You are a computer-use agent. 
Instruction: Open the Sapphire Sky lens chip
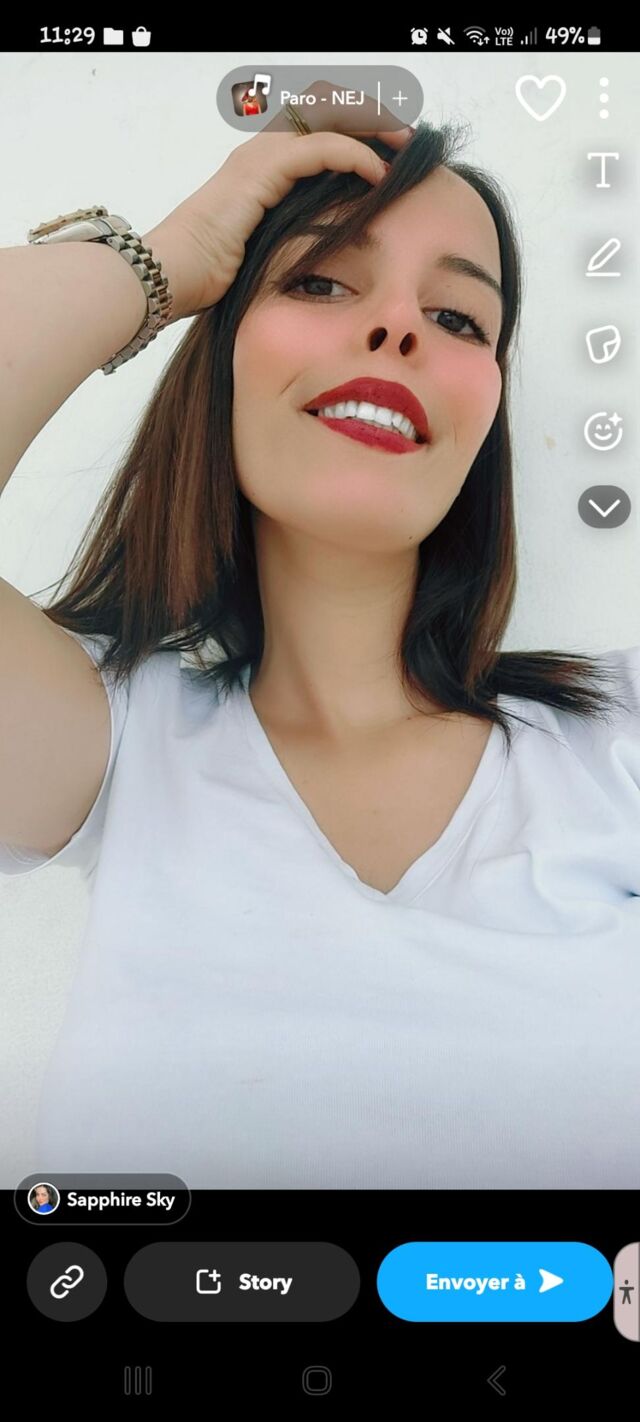click(103, 1199)
